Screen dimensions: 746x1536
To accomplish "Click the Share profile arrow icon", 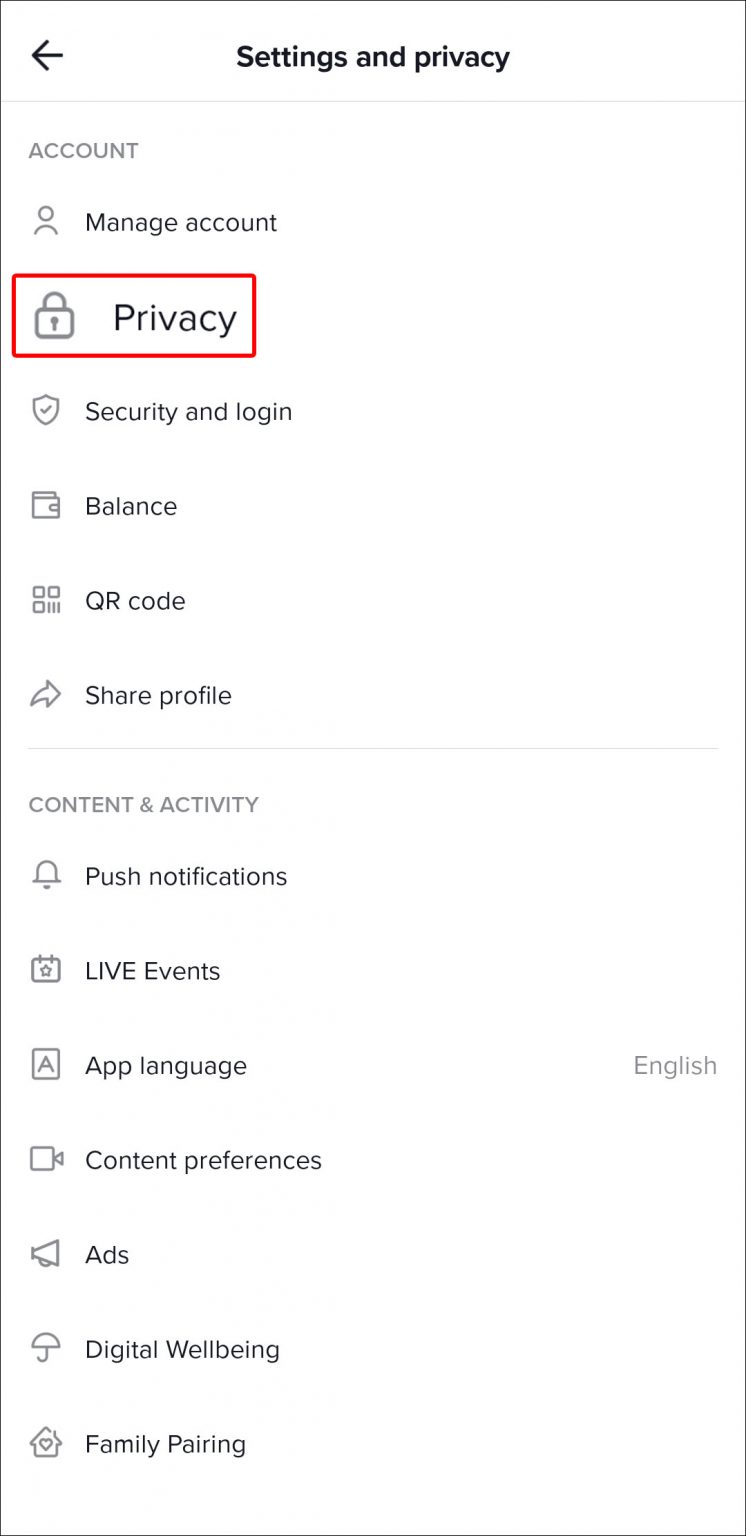I will 45,694.
